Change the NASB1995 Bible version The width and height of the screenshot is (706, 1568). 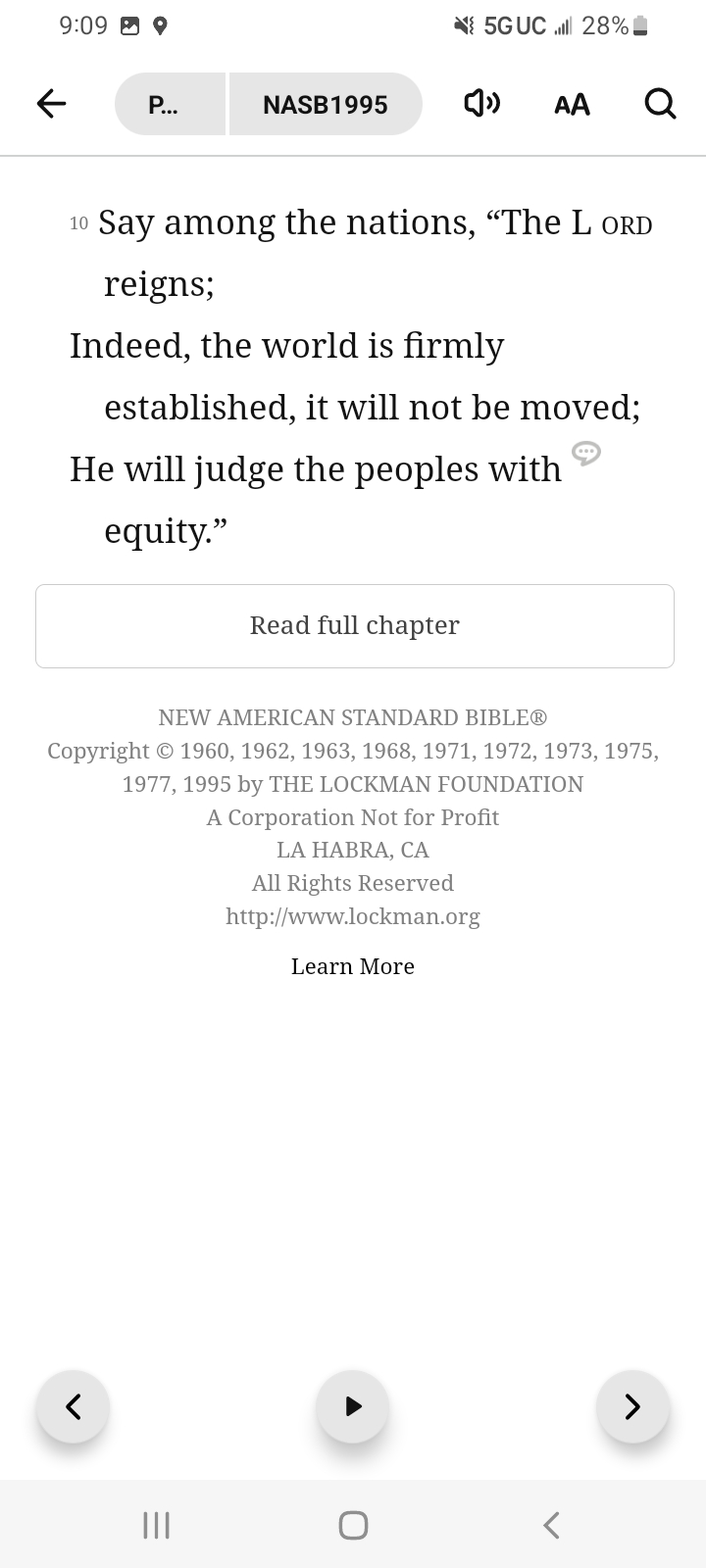(x=327, y=104)
